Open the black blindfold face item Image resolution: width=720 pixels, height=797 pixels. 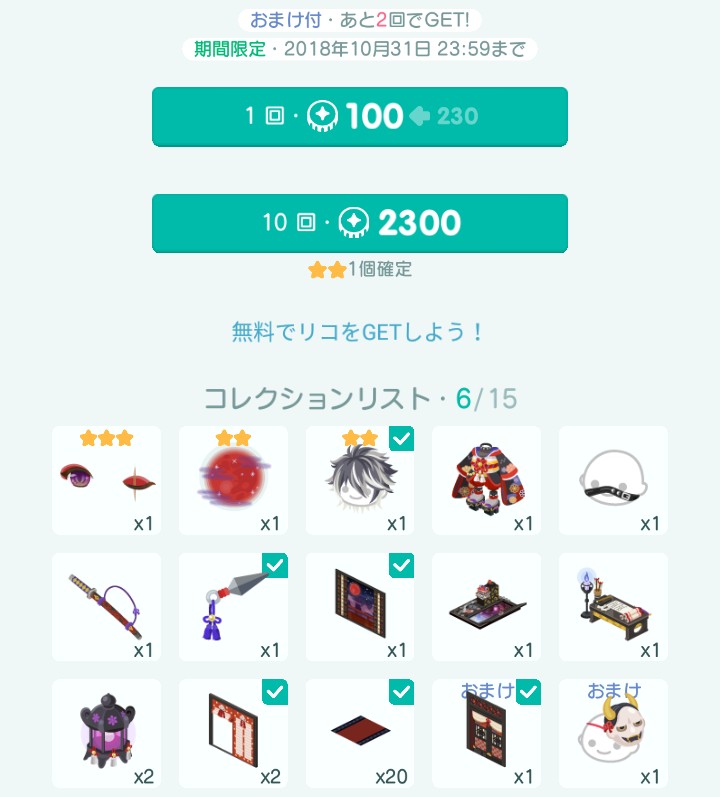[x=613, y=481]
